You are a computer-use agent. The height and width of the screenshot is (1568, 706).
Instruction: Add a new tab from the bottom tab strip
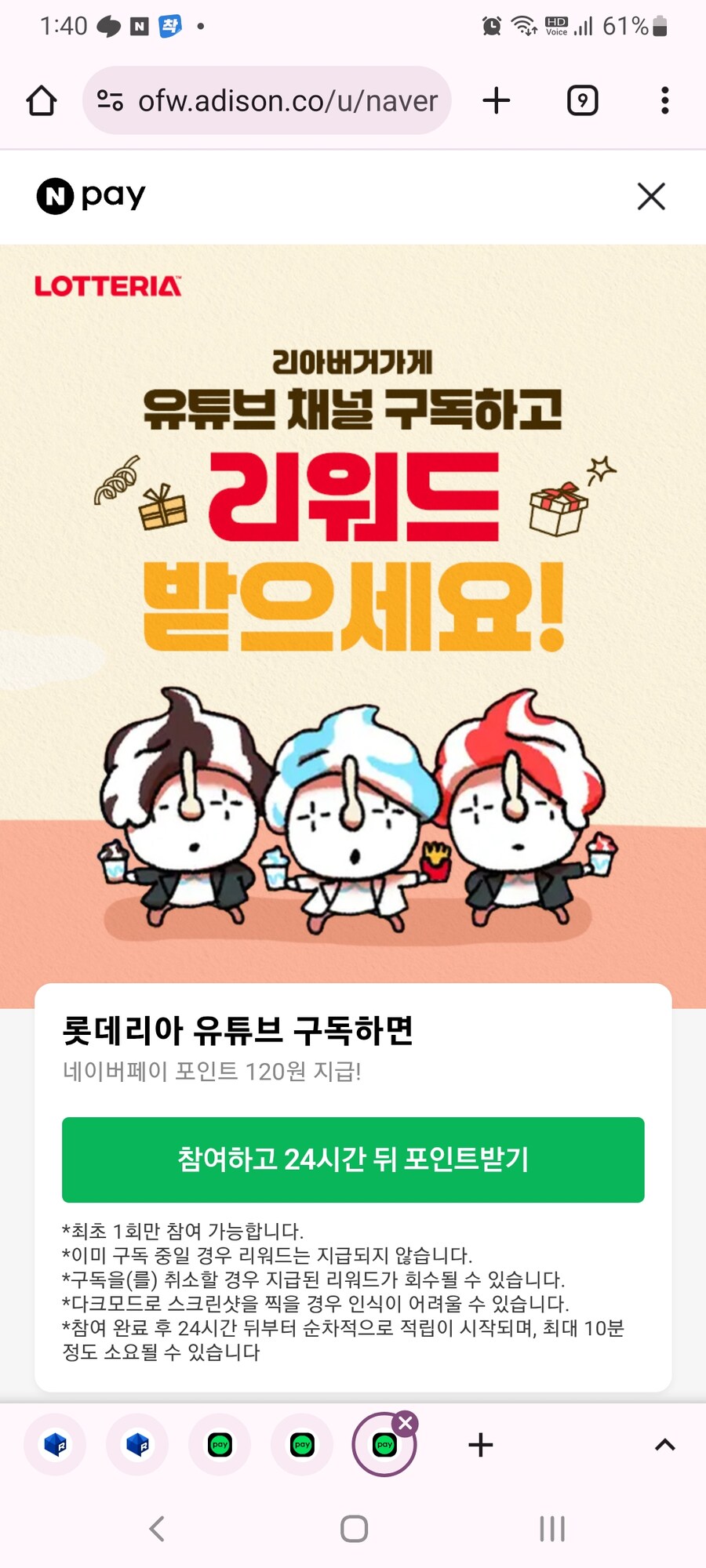click(481, 1445)
